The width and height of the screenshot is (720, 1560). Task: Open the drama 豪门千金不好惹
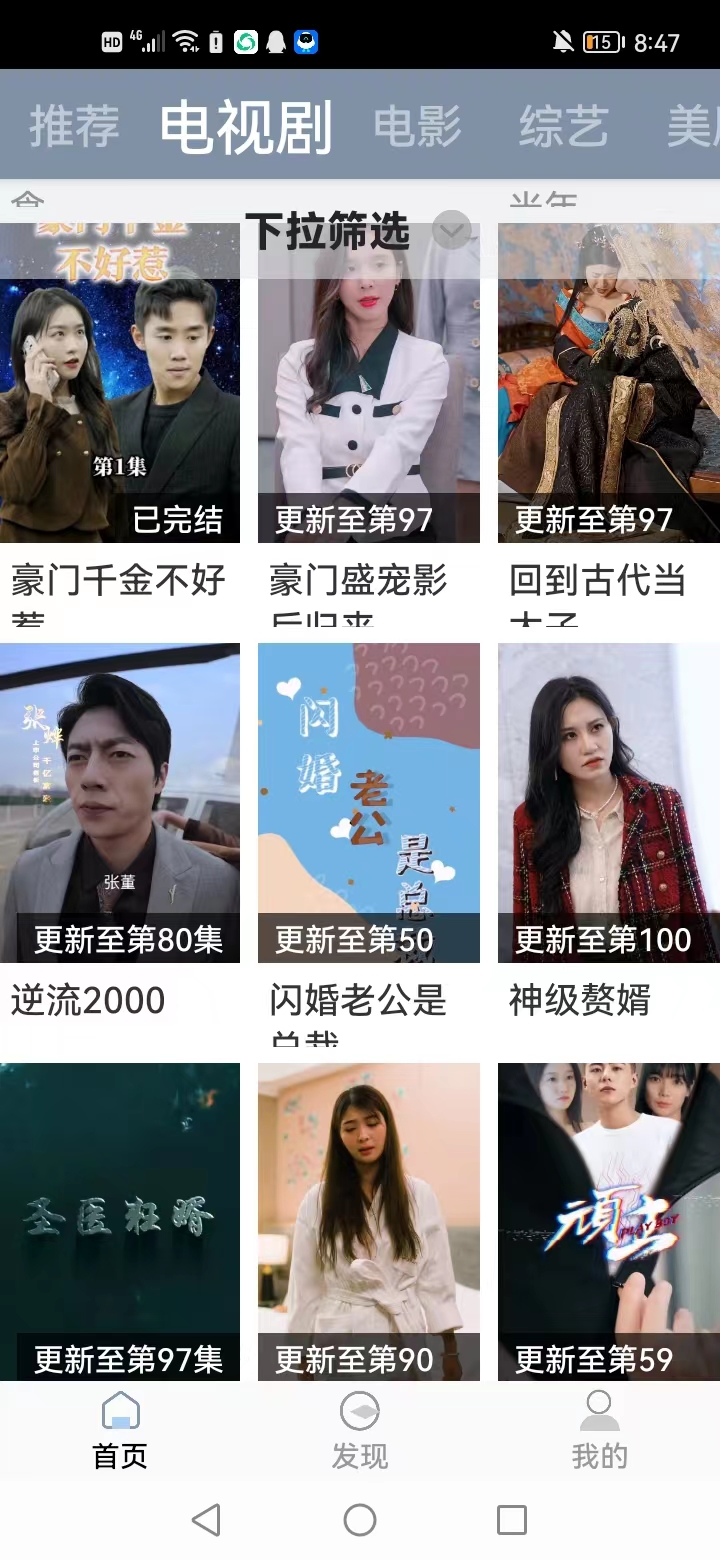(120, 400)
